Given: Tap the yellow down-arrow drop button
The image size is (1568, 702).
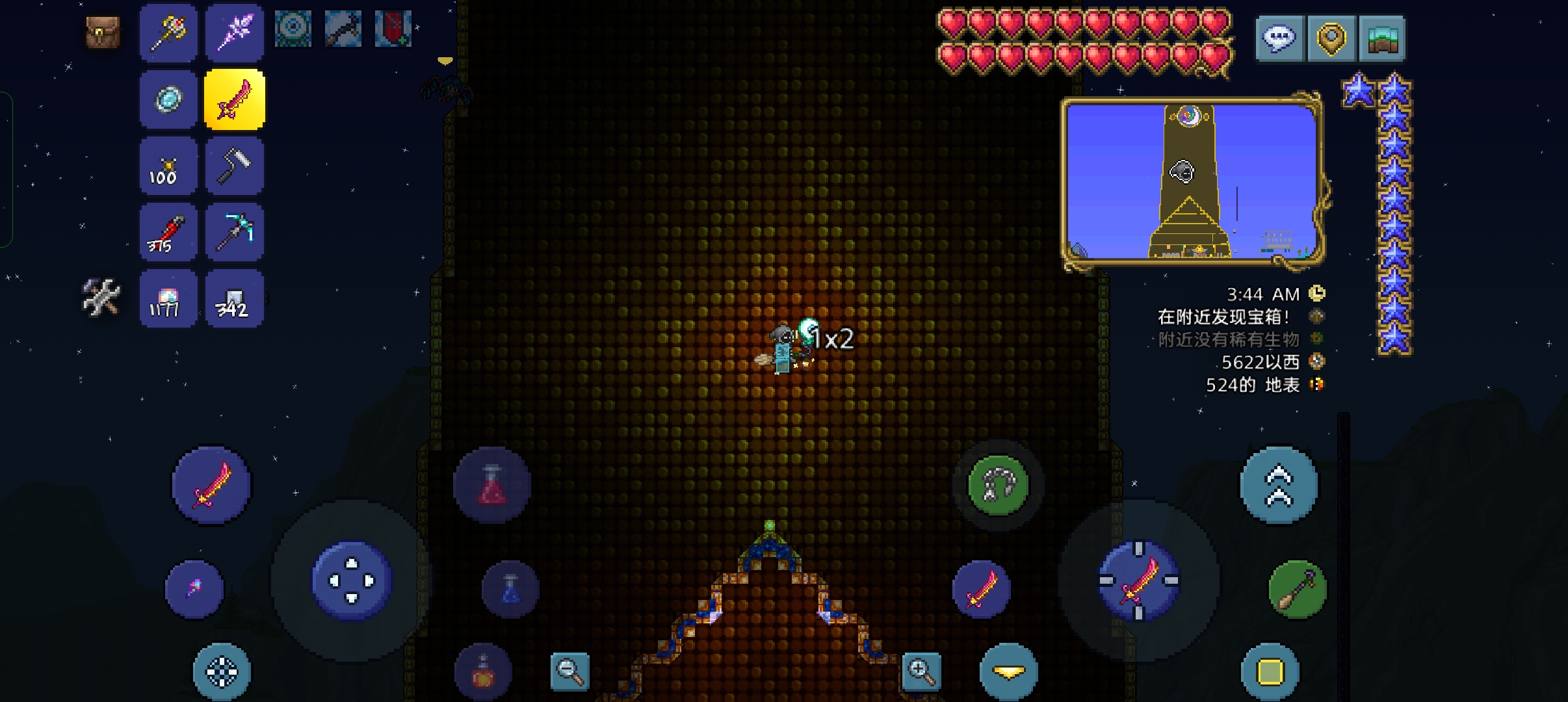Looking at the screenshot, I should (x=1008, y=672).
